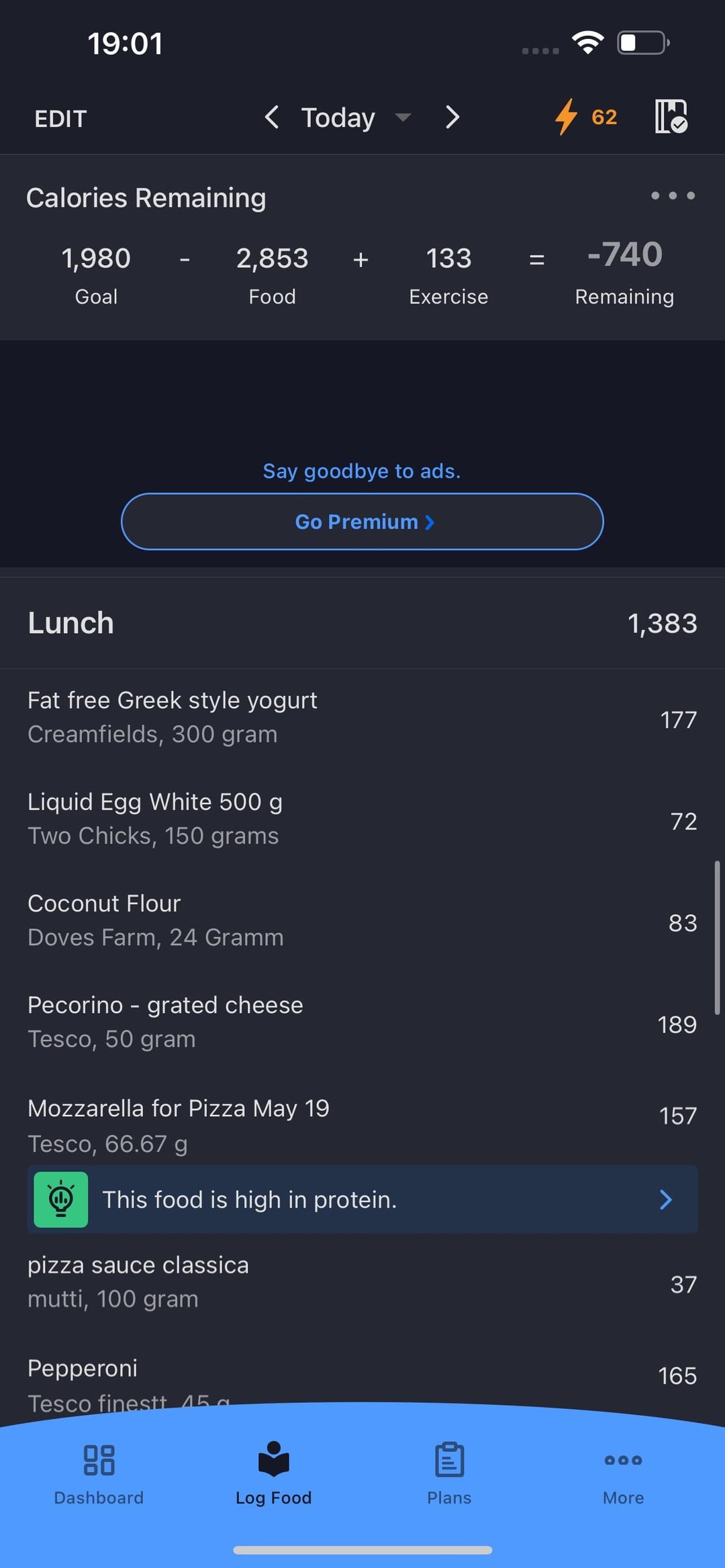Open Liquid Egg White entry
The width and height of the screenshot is (725, 1568).
pyautogui.click(x=362, y=819)
